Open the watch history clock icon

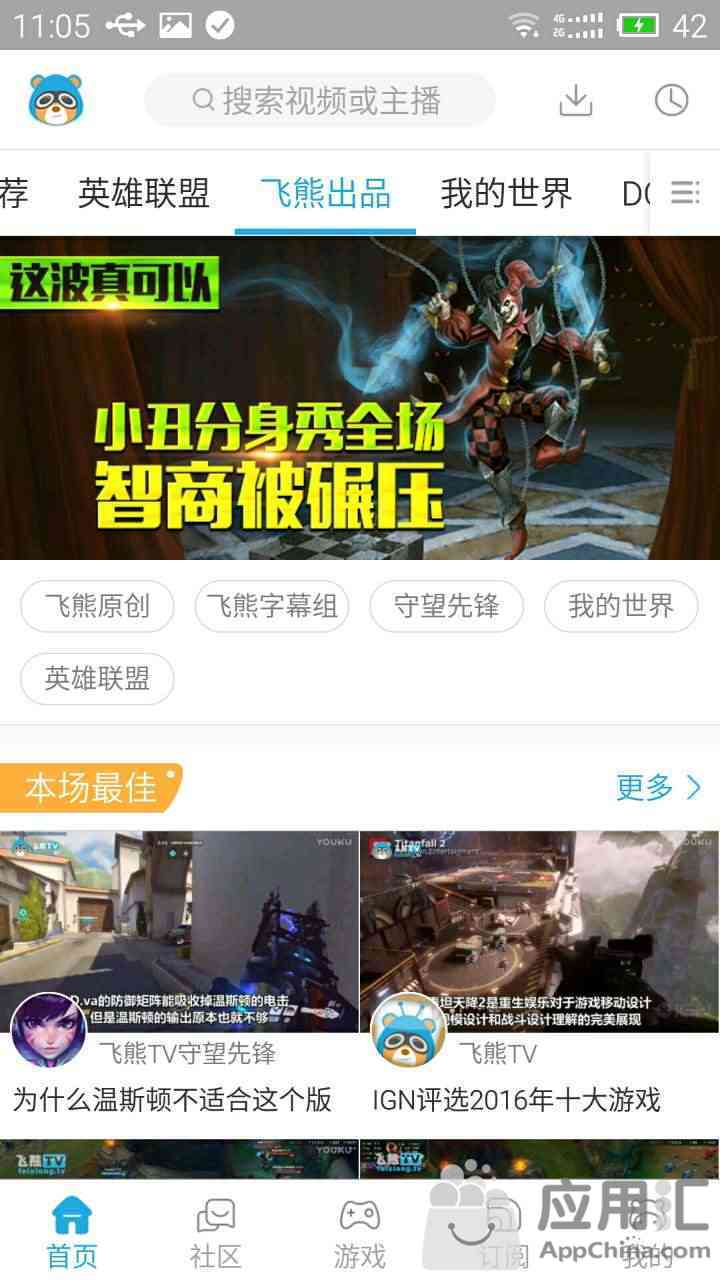[671, 100]
